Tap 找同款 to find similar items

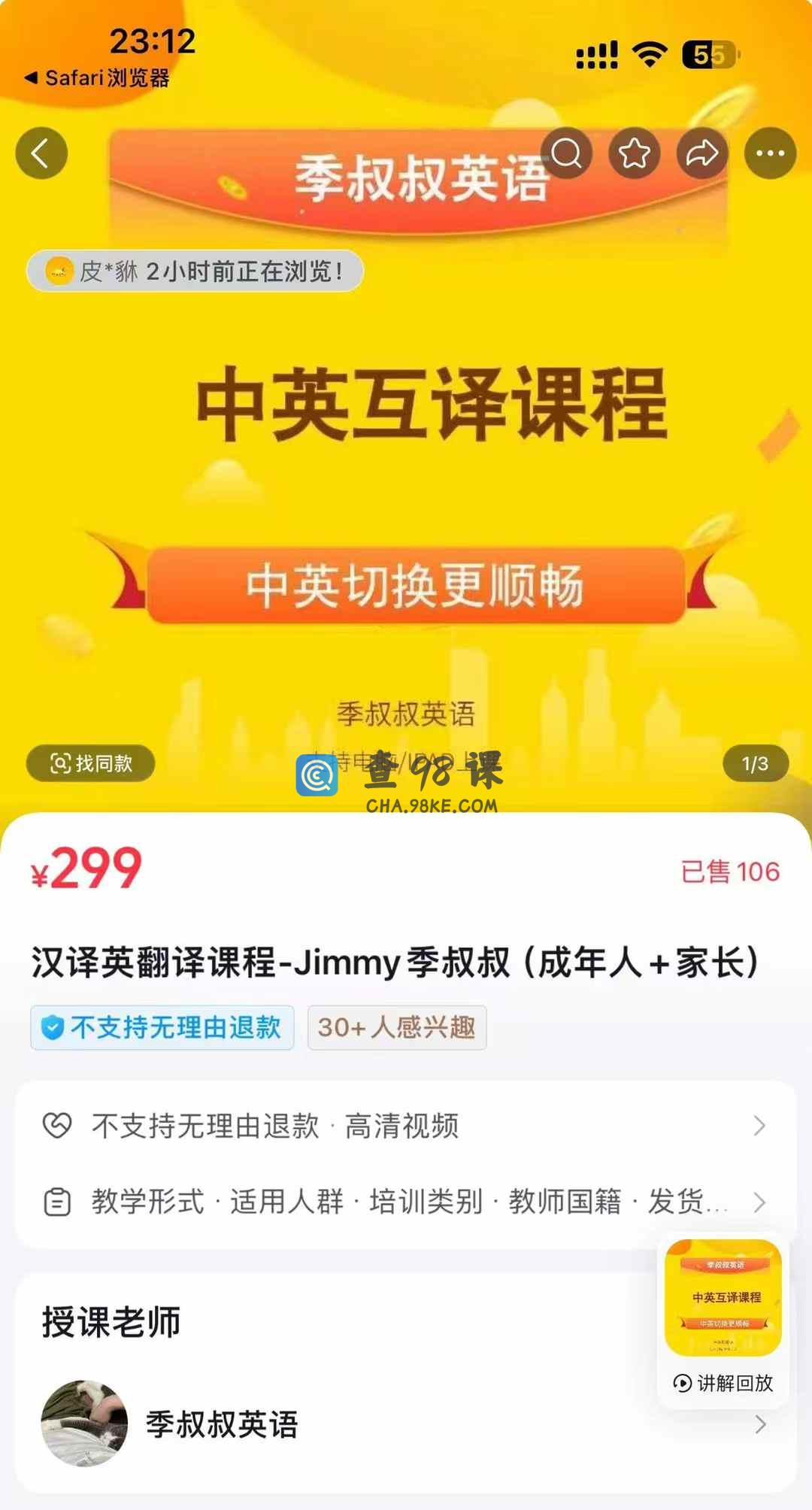point(91,763)
